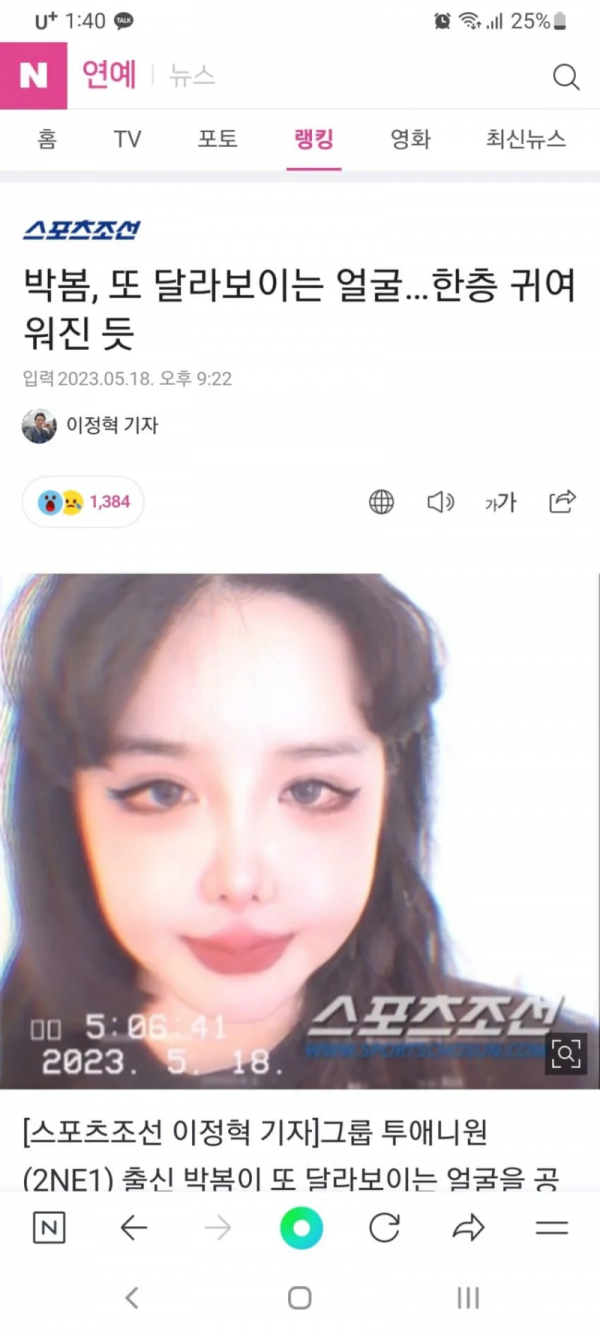Open the search magnifier icon

(566, 77)
